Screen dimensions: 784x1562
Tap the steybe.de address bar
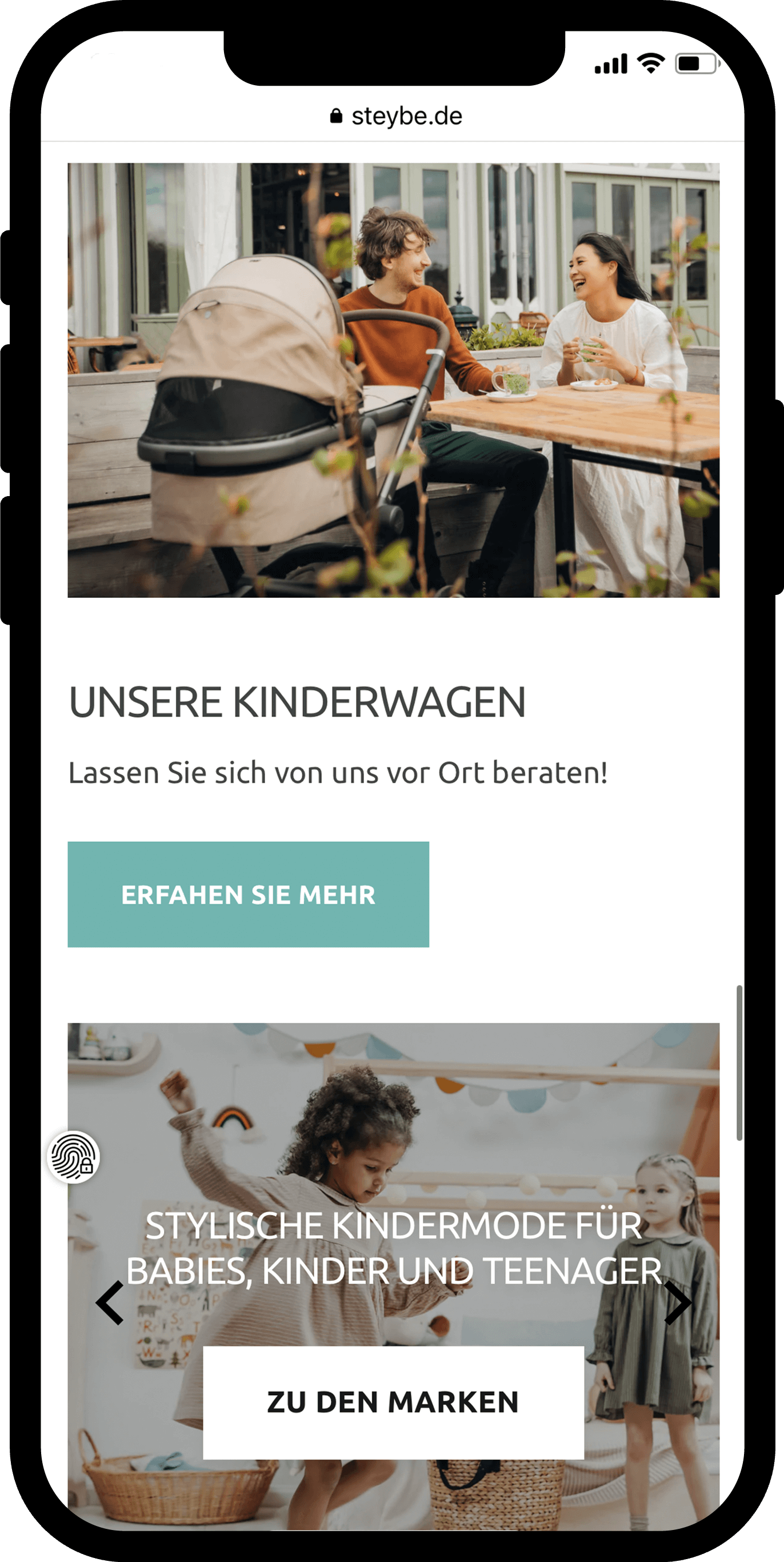(x=396, y=116)
